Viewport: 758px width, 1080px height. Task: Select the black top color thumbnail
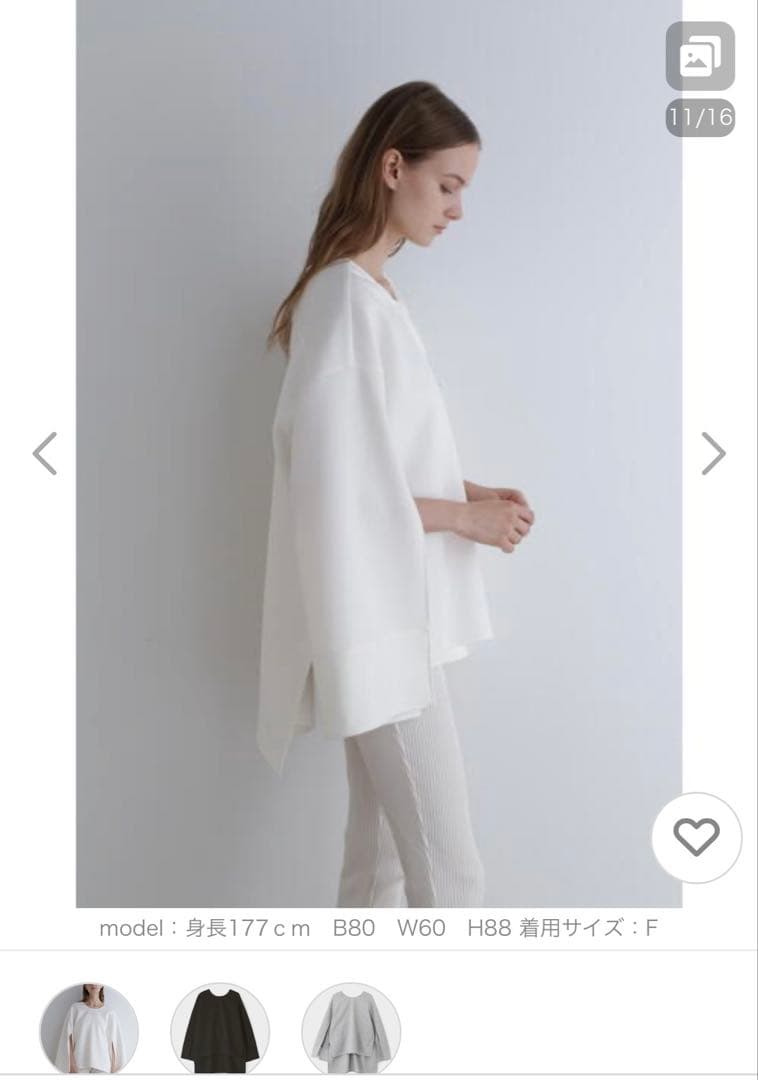pyautogui.click(x=220, y=1029)
